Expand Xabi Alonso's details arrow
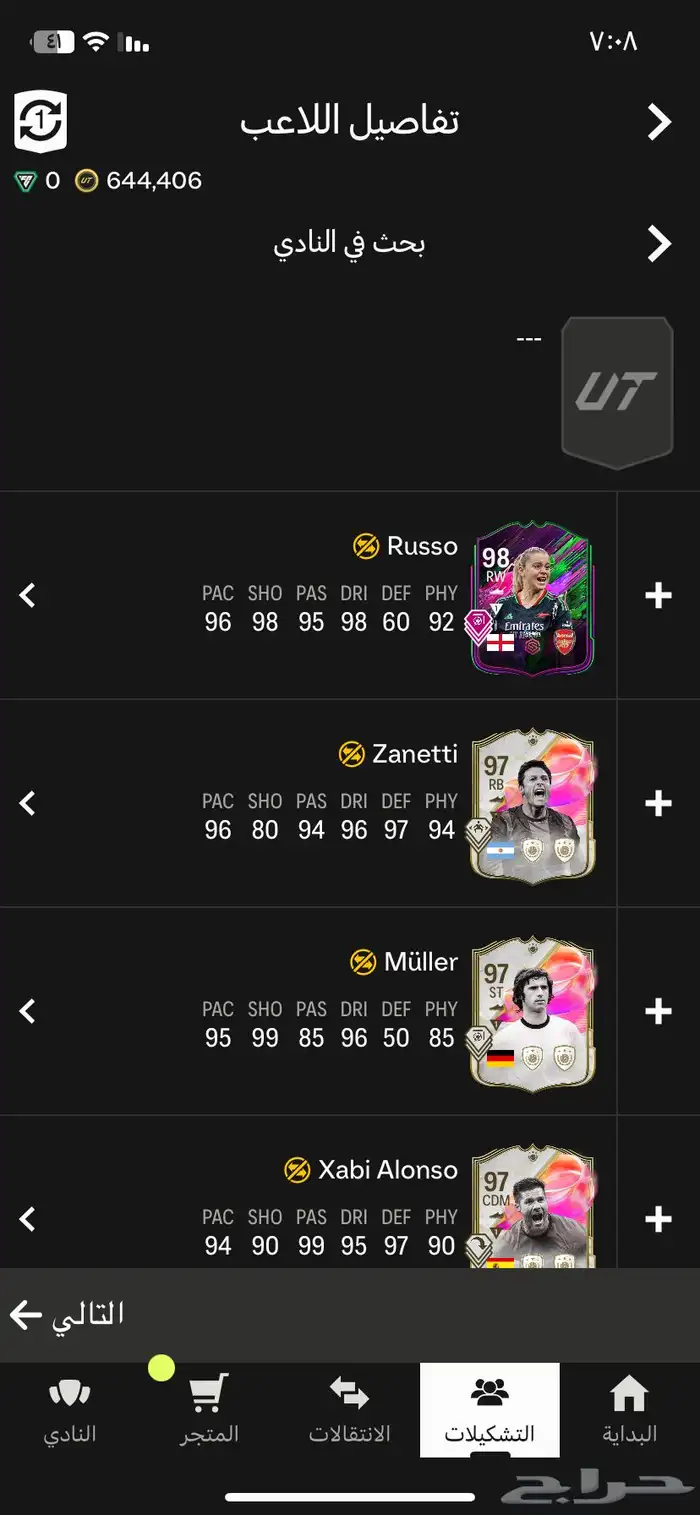The height and width of the screenshot is (1515, 700). [28, 1219]
